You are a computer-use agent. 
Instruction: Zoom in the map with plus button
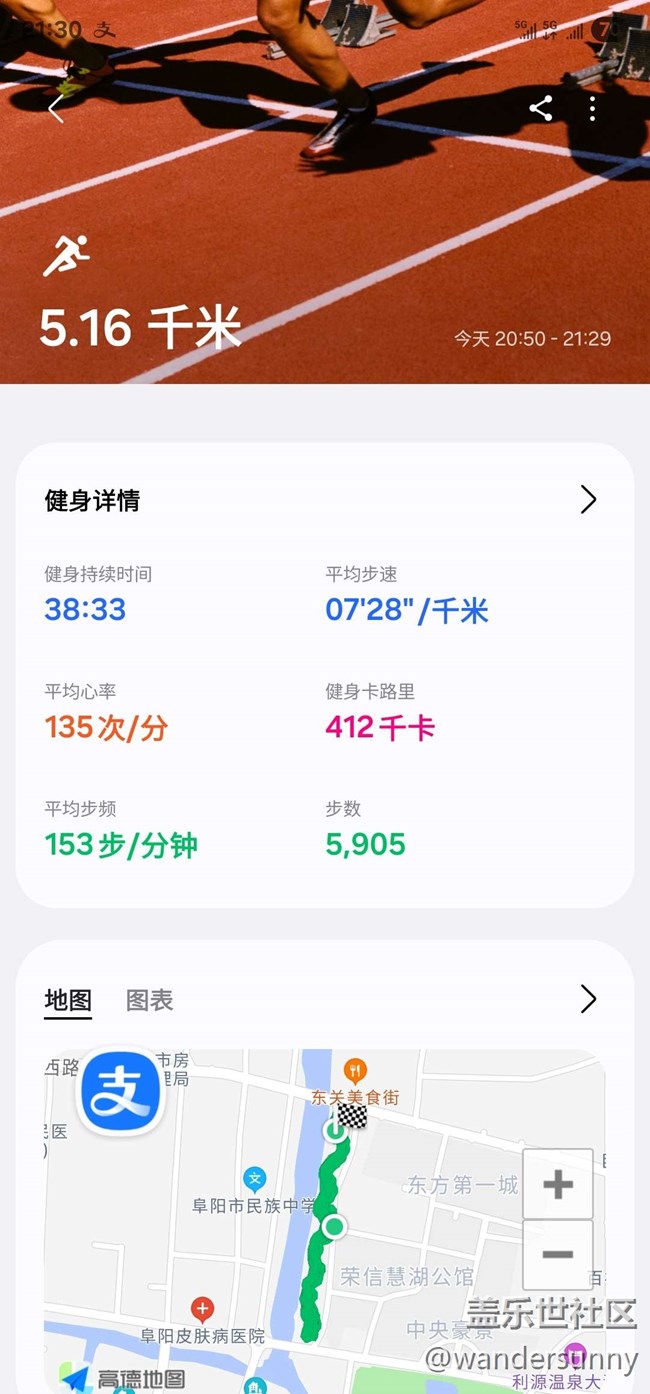(x=558, y=1184)
